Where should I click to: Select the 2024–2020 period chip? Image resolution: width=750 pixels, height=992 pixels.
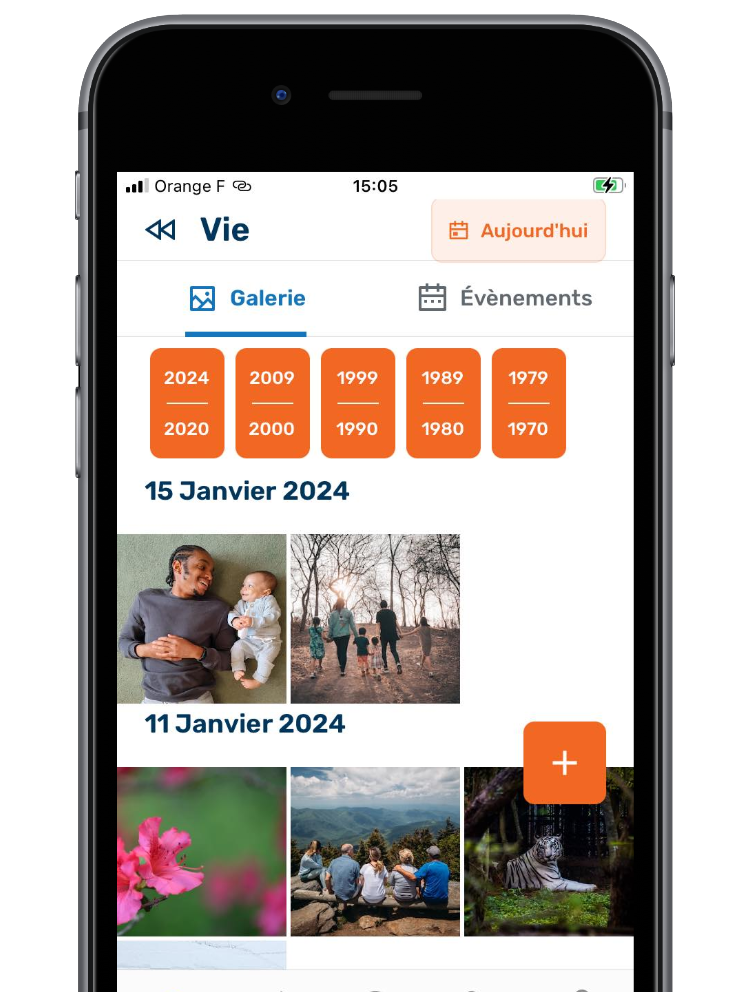coord(187,403)
